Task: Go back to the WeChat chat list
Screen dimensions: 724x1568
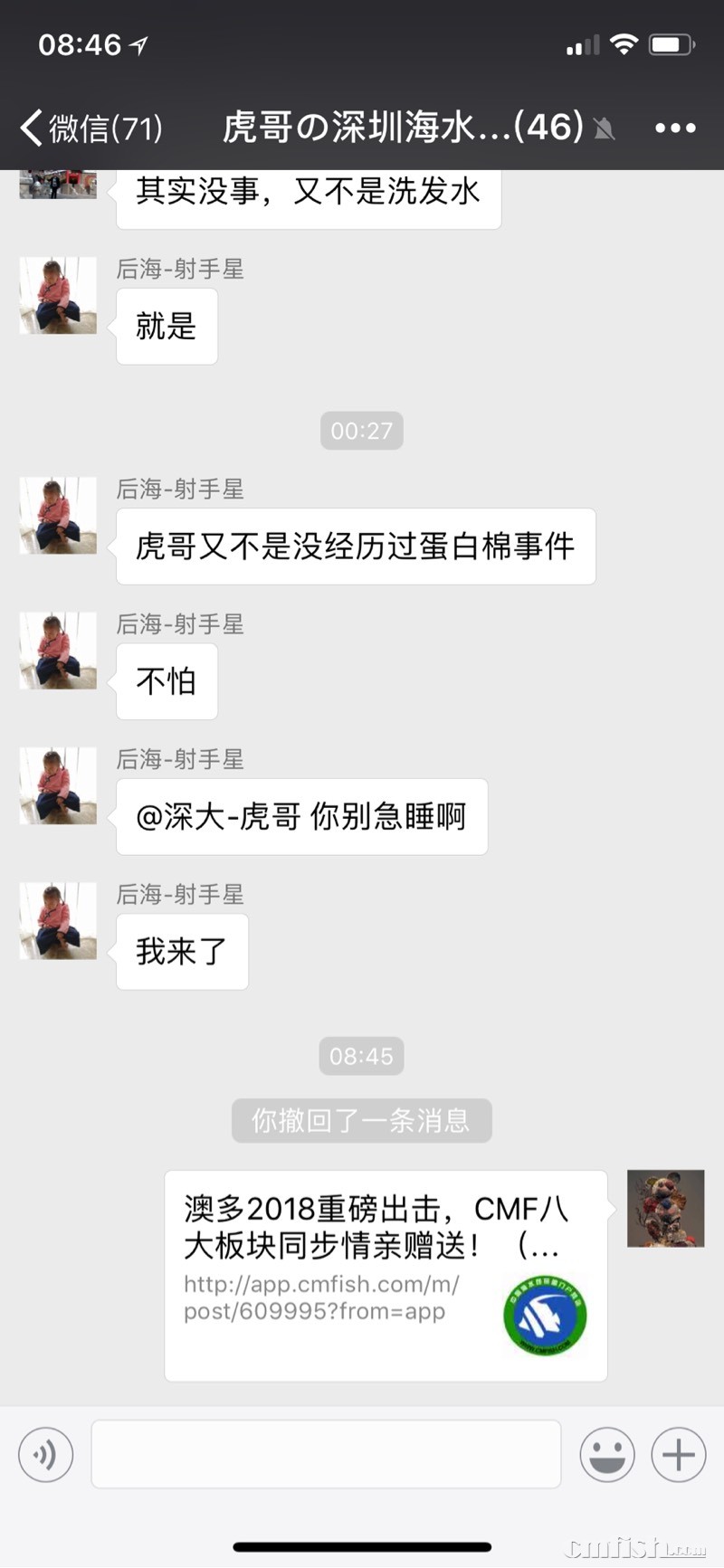Action: click(90, 128)
